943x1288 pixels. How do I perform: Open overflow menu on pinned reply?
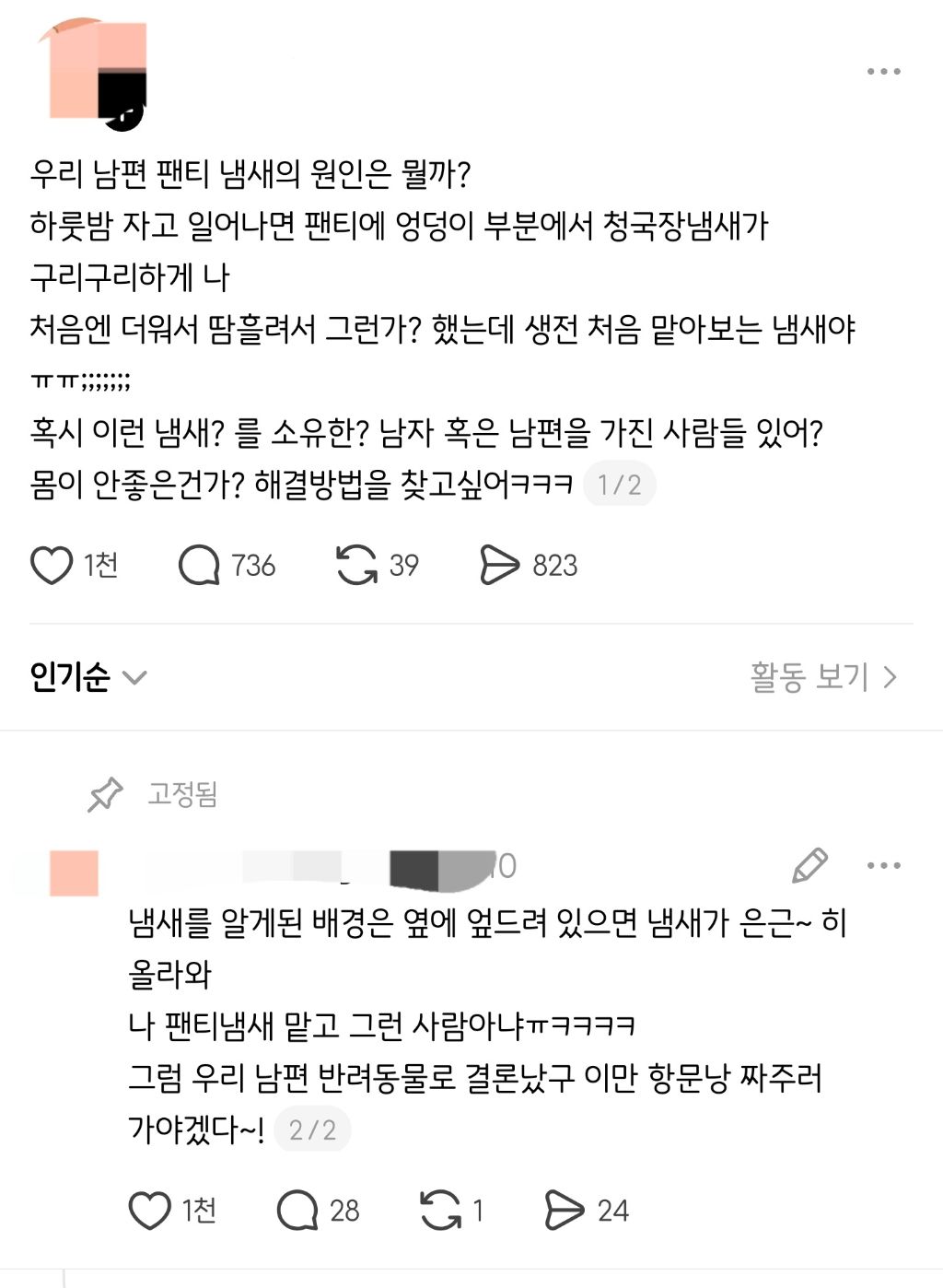coord(883,865)
